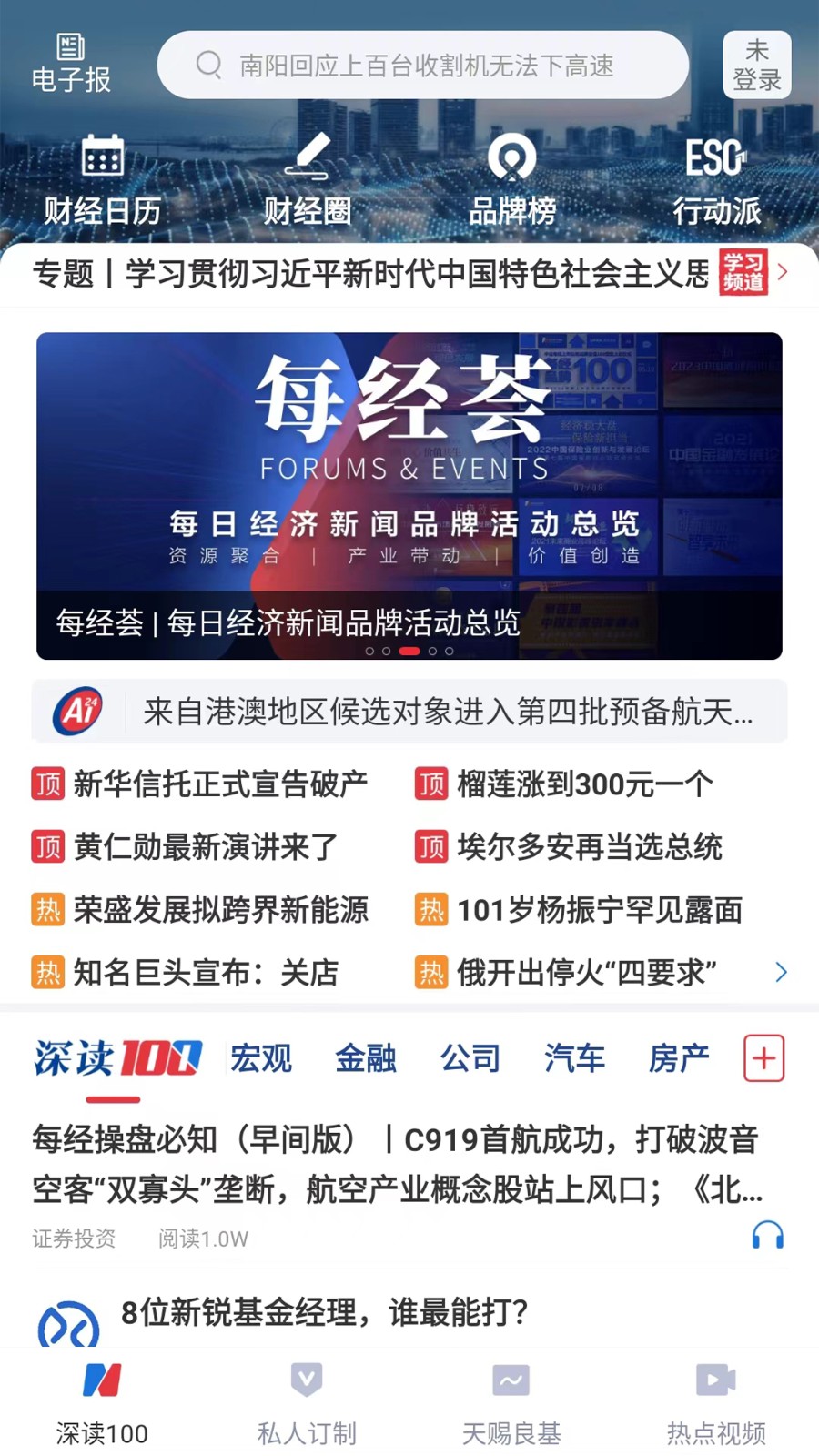Tap the 学习频道 badge on the topic banner
819x1456 pixels.
click(x=742, y=270)
